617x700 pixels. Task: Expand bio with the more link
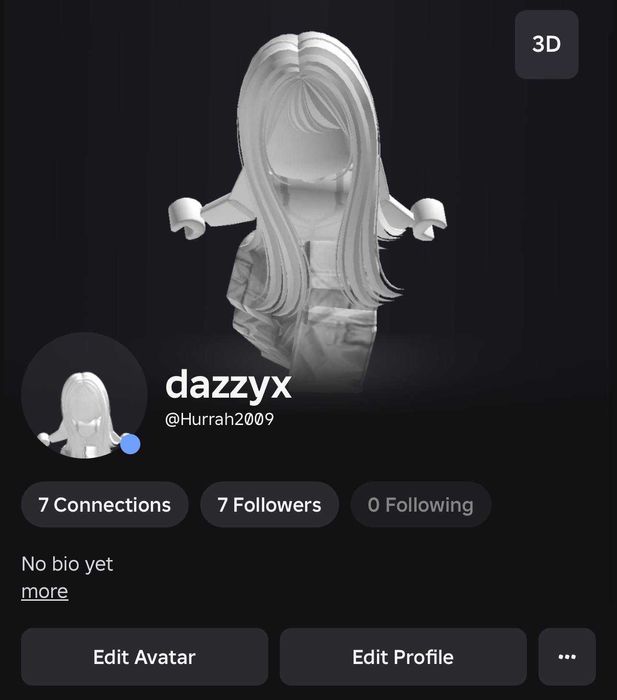click(44, 591)
